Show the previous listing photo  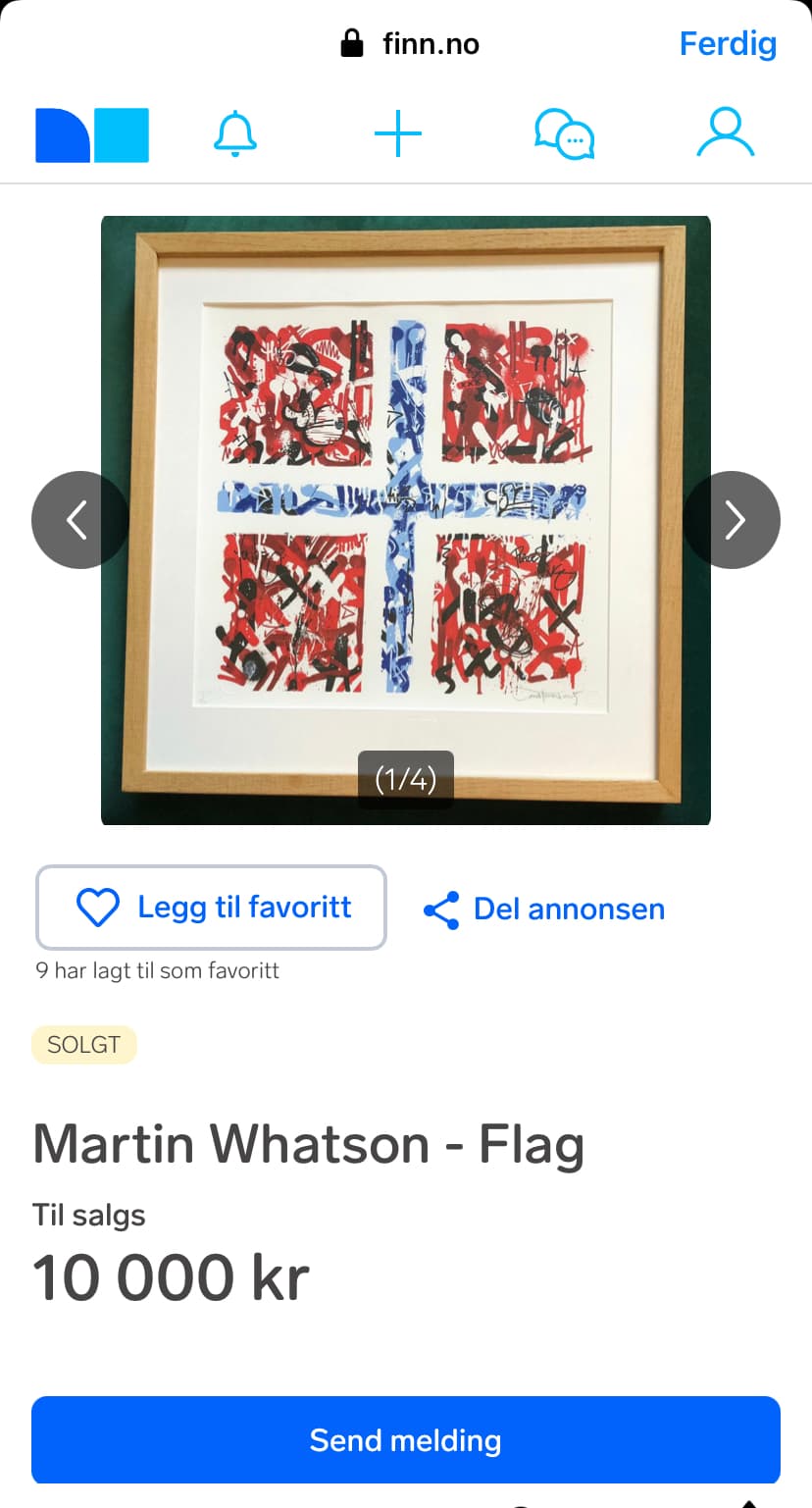point(78,520)
